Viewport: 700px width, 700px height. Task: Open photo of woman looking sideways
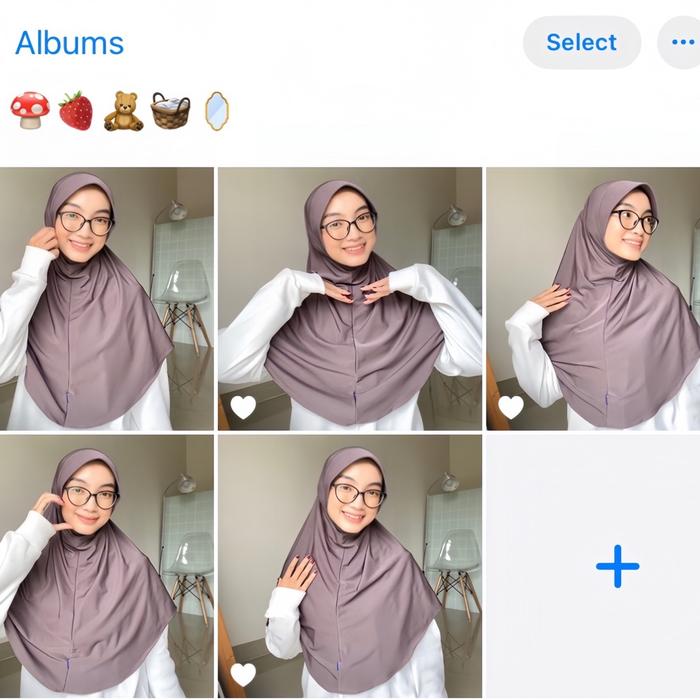[593, 298]
